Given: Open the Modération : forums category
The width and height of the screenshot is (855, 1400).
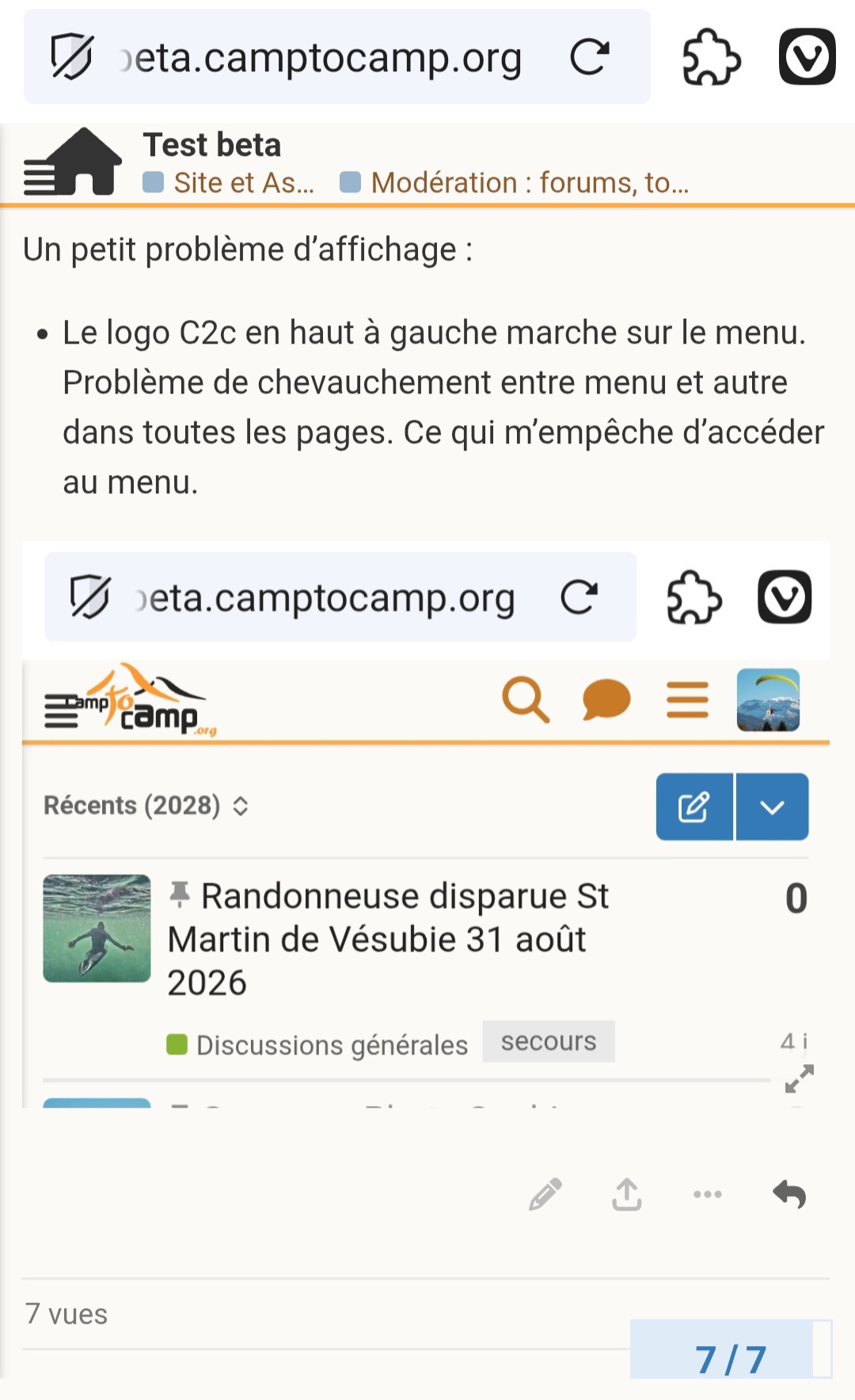Looking at the screenshot, I should click(x=515, y=183).
